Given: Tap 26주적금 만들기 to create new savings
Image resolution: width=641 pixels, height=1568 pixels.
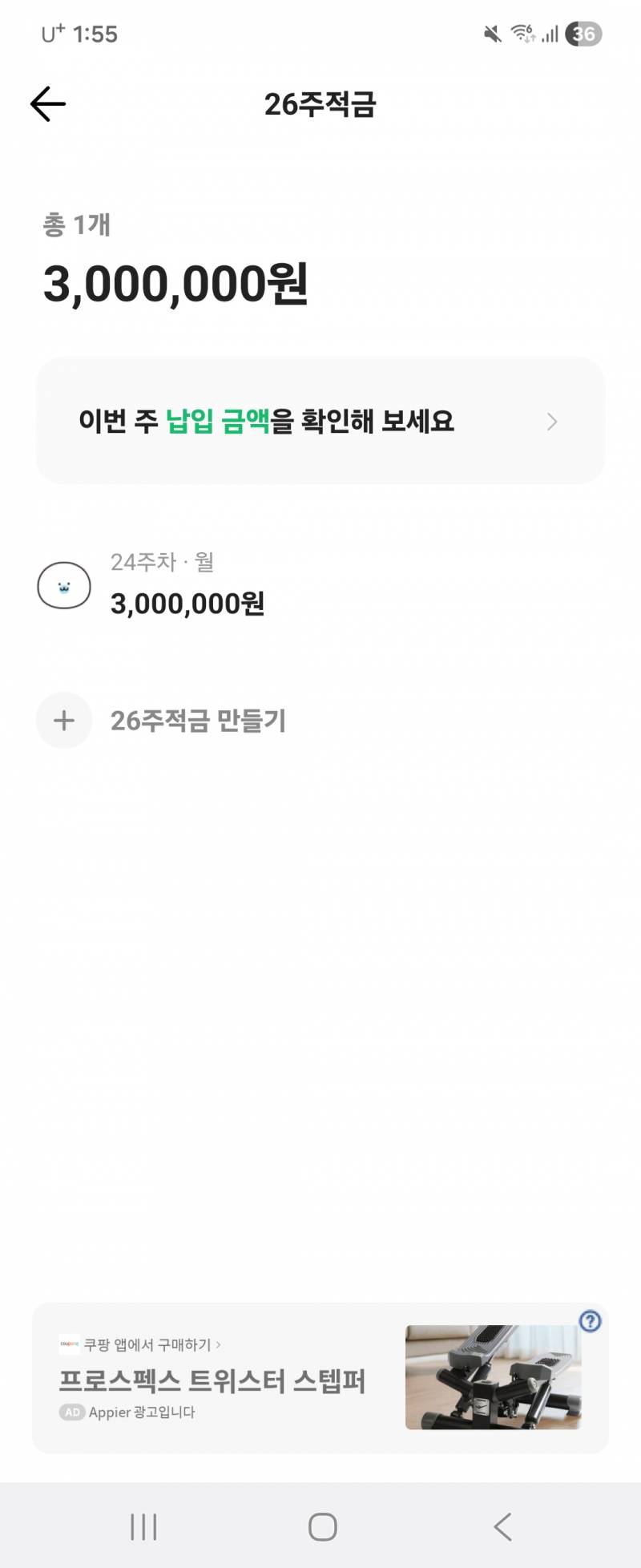Looking at the screenshot, I should click(200, 720).
